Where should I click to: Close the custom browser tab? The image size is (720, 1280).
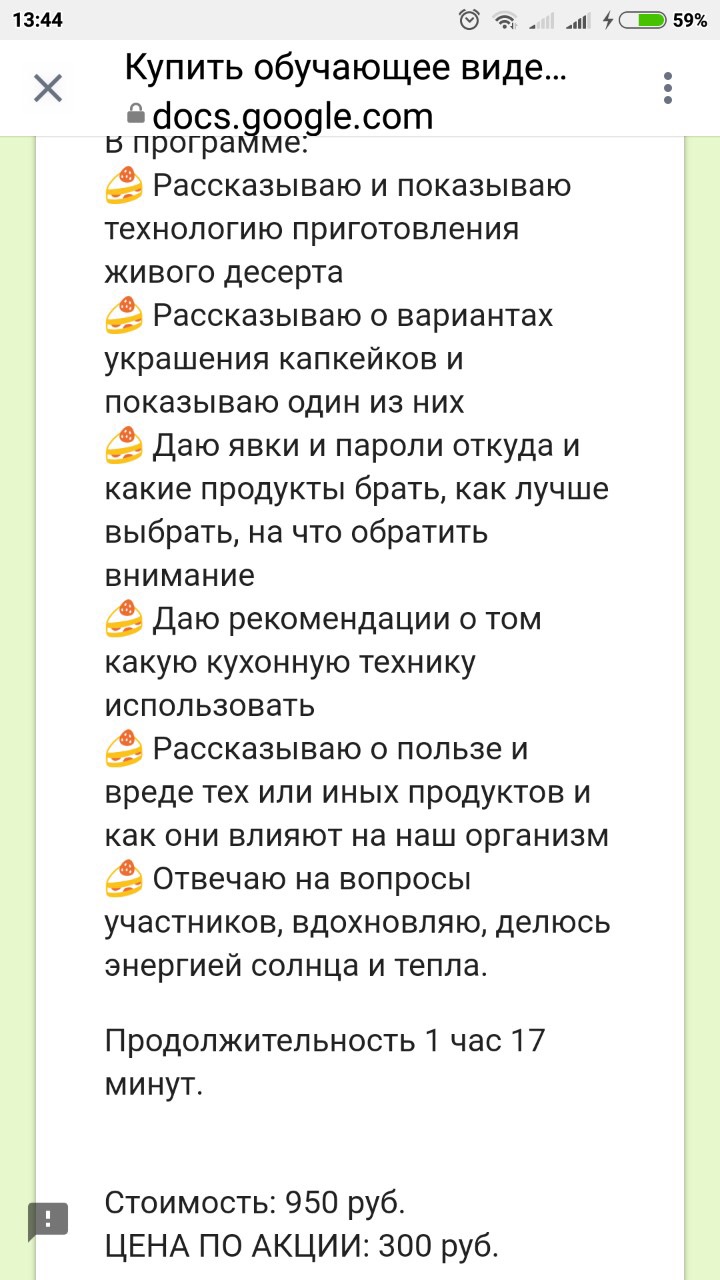[47, 88]
